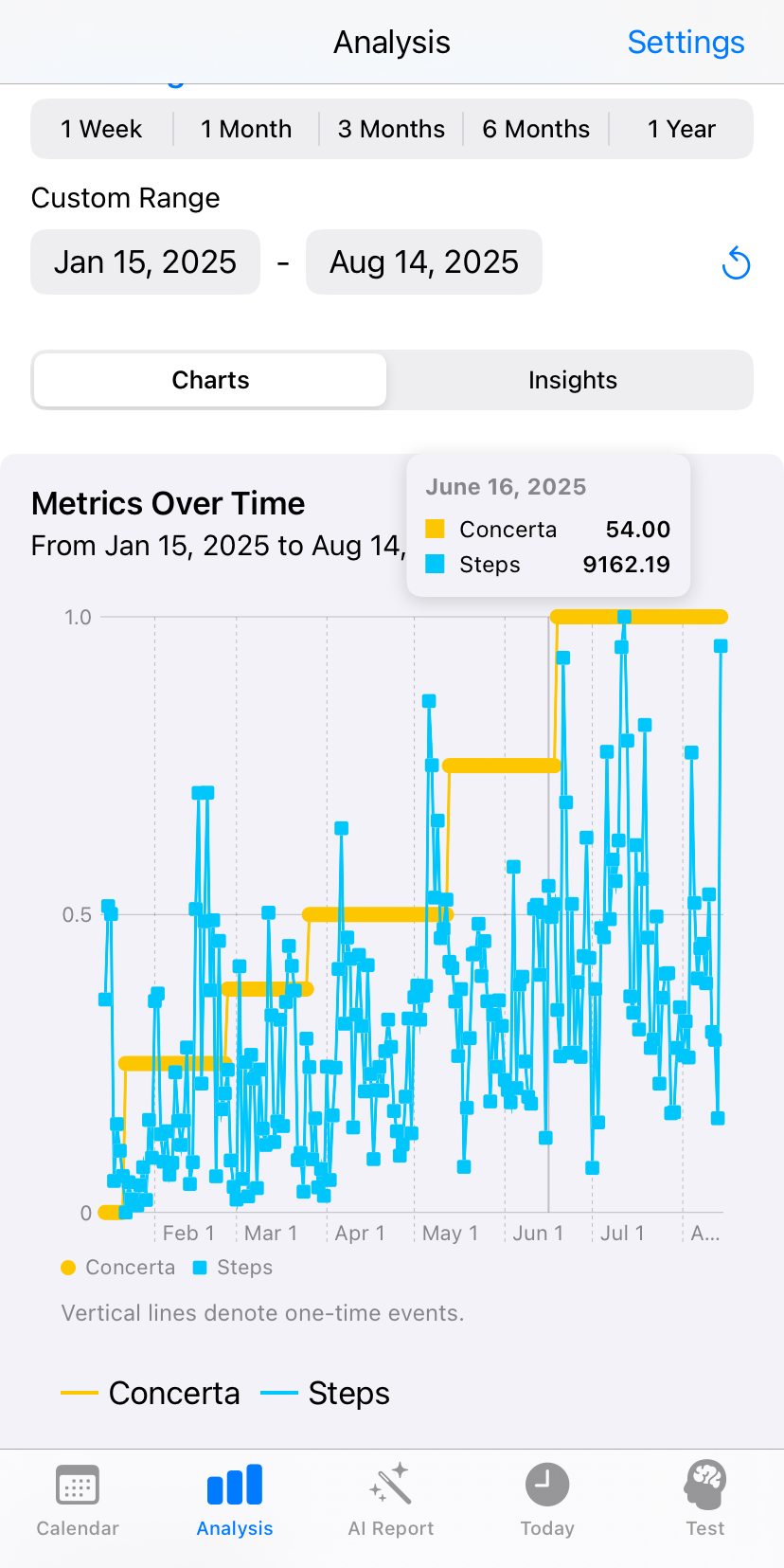784x1568 pixels.
Task: Open the Jan 15, 2025 start date picker
Action: pos(145,261)
